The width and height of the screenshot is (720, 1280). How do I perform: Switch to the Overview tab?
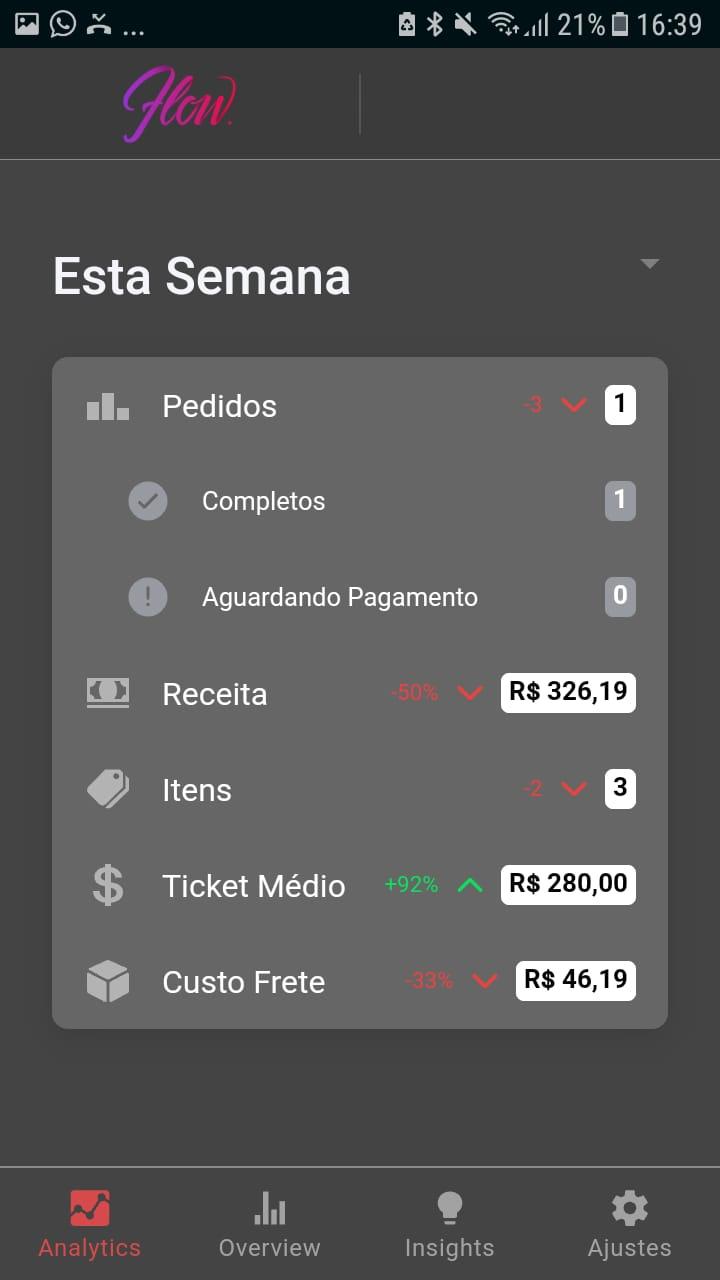[x=270, y=1224]
